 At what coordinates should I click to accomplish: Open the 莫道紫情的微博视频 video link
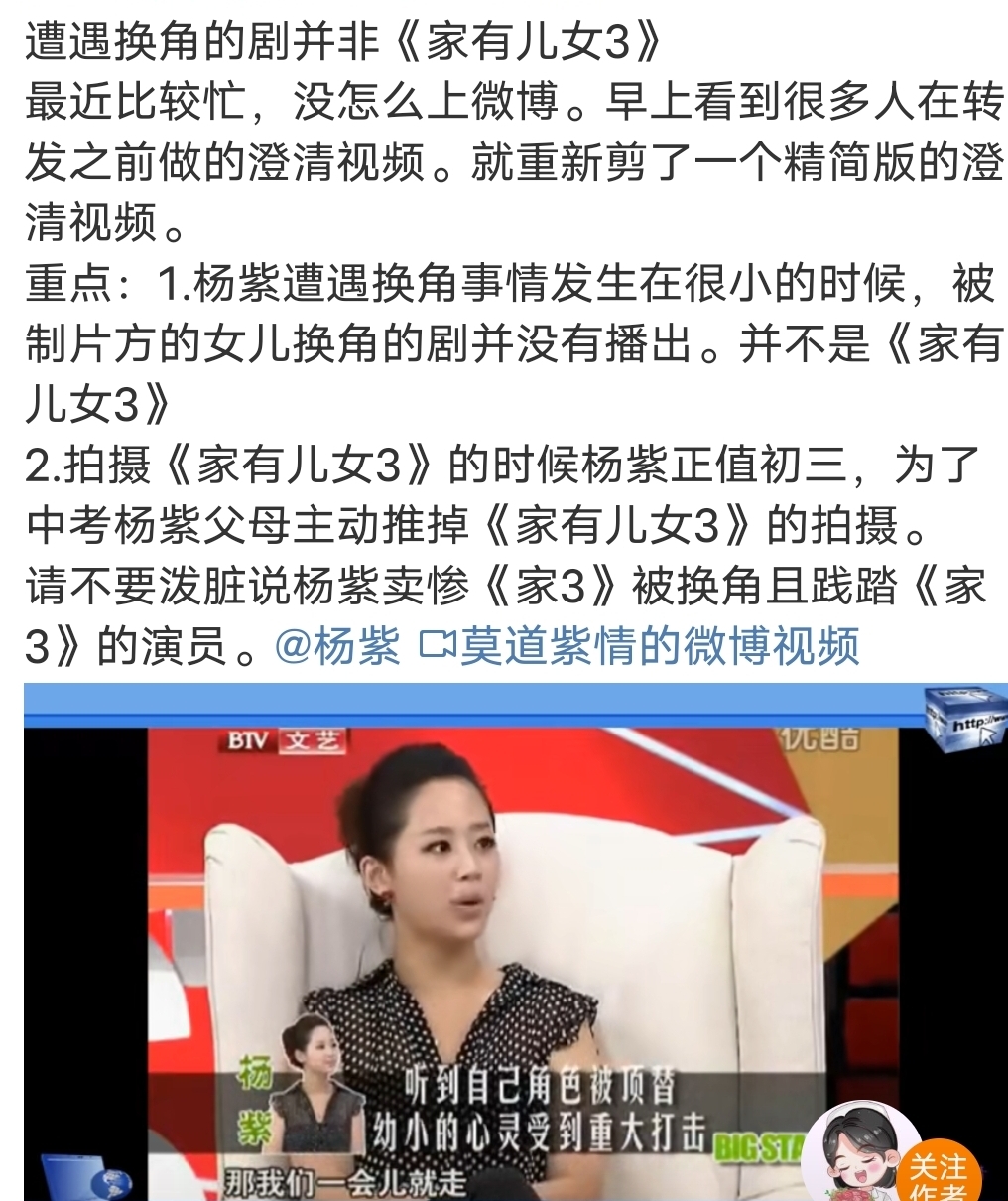(x=640, y=648)
